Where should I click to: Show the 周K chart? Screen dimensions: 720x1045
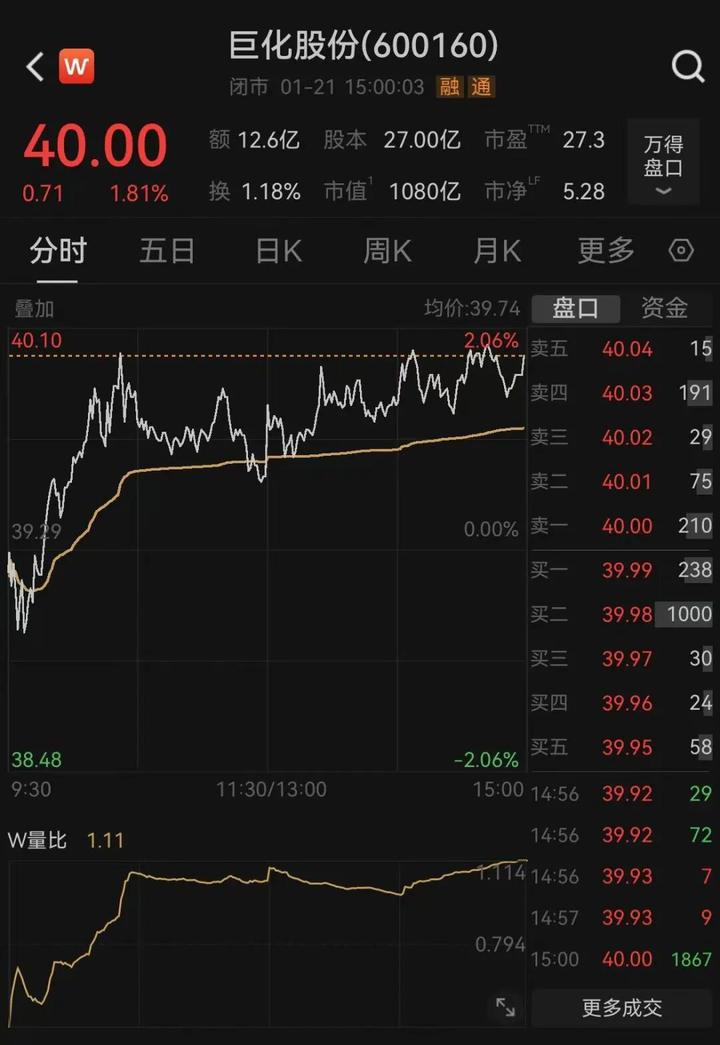click(387, 251)
